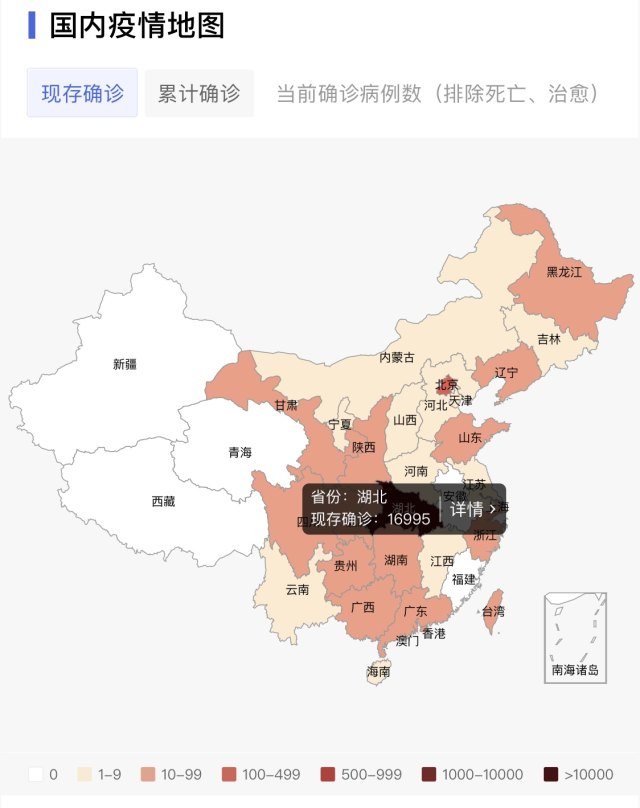Switch to the 累计确诊 tab

(x=199, y=94)
